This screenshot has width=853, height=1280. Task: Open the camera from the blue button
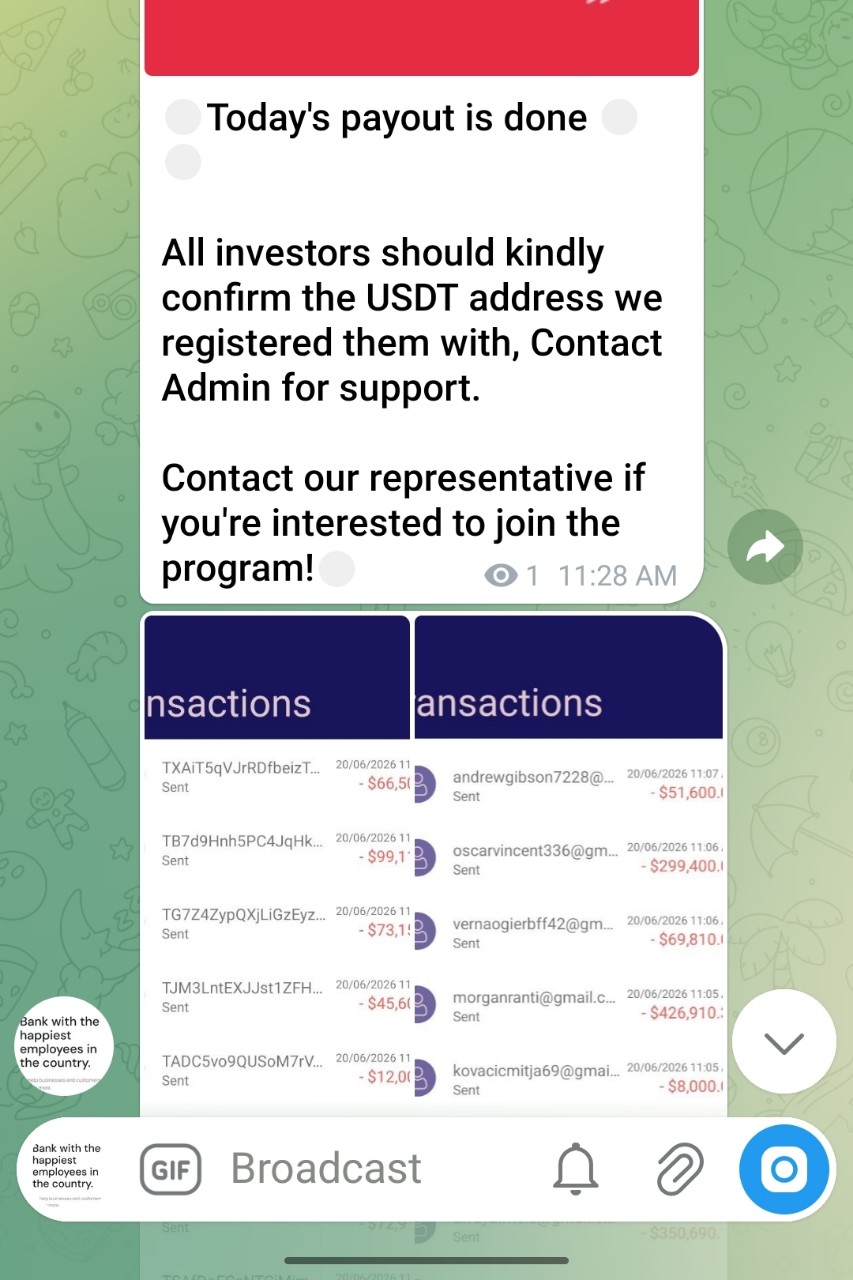pos(784,1169)
